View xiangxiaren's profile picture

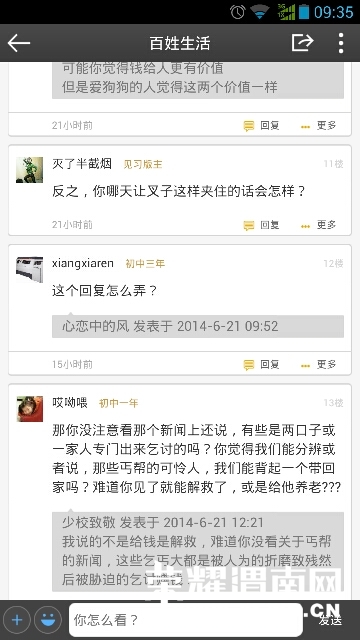tap(29, 269)
